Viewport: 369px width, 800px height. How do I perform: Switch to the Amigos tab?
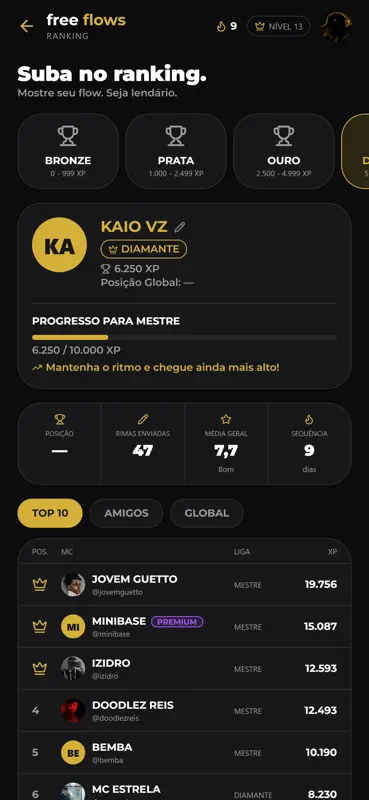coord(126,513)
